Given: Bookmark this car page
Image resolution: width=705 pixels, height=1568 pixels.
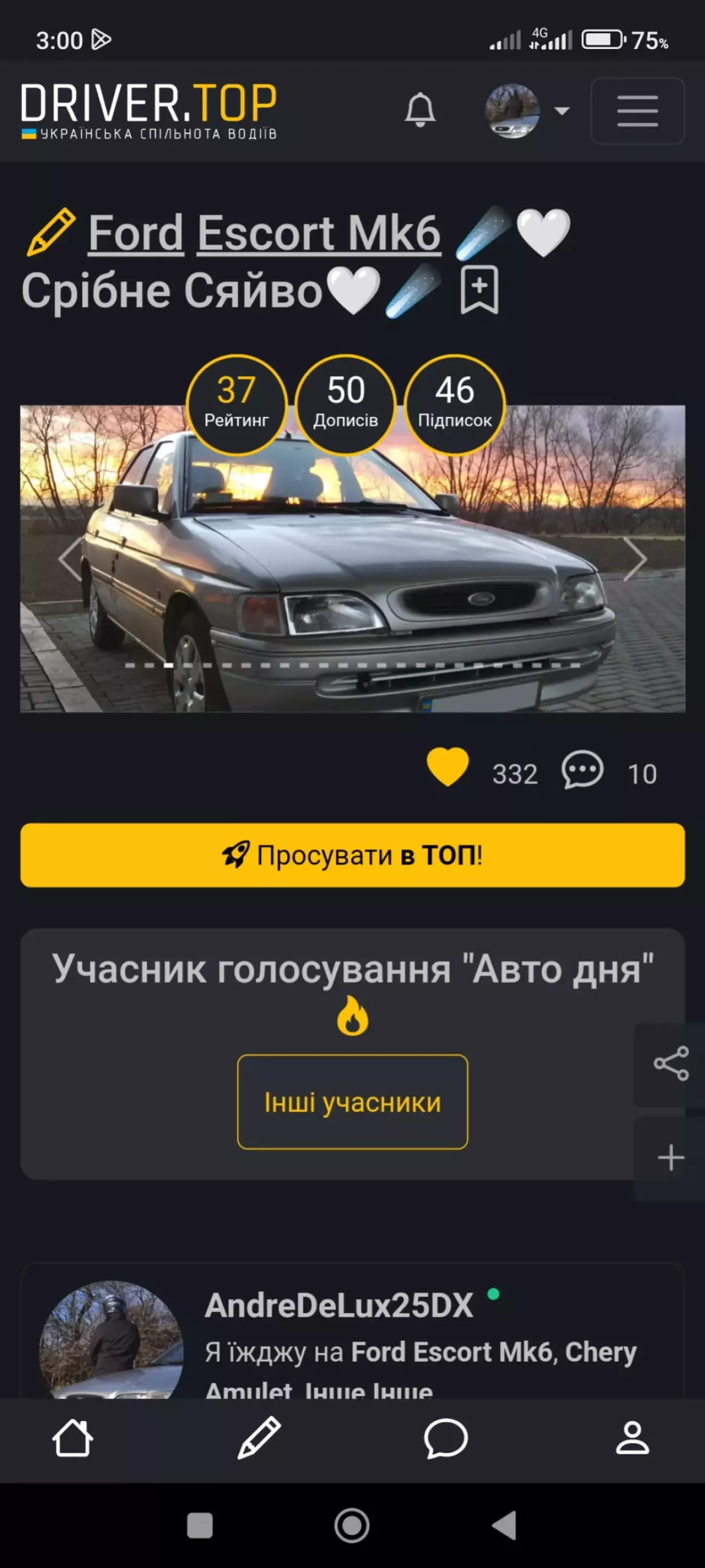Looking at the screenshot, I should pyautogui.click(x=479, y=290).
